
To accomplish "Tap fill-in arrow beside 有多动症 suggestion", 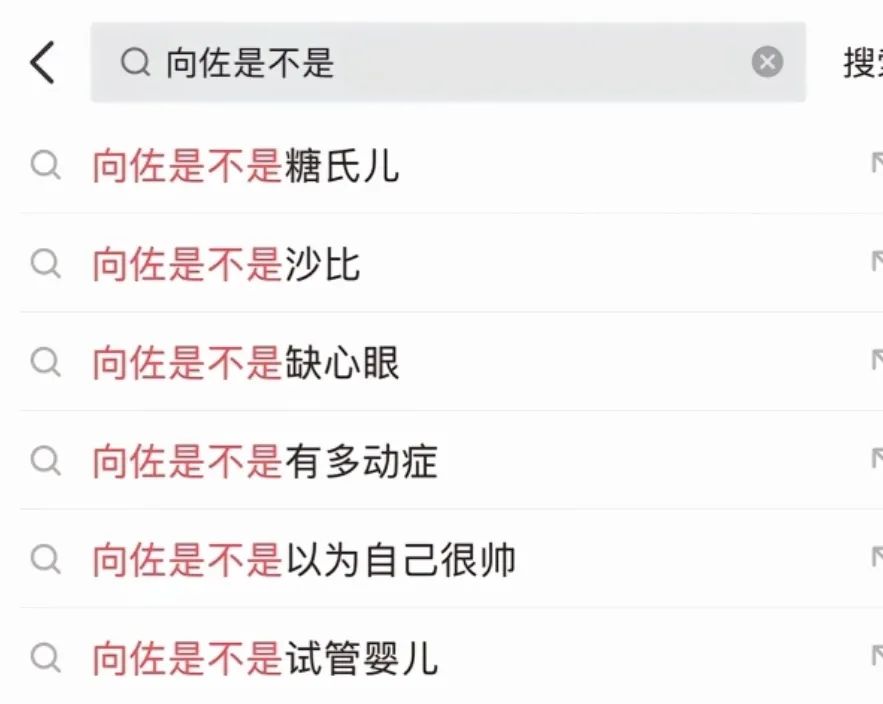I will click(x=876, y=458).
